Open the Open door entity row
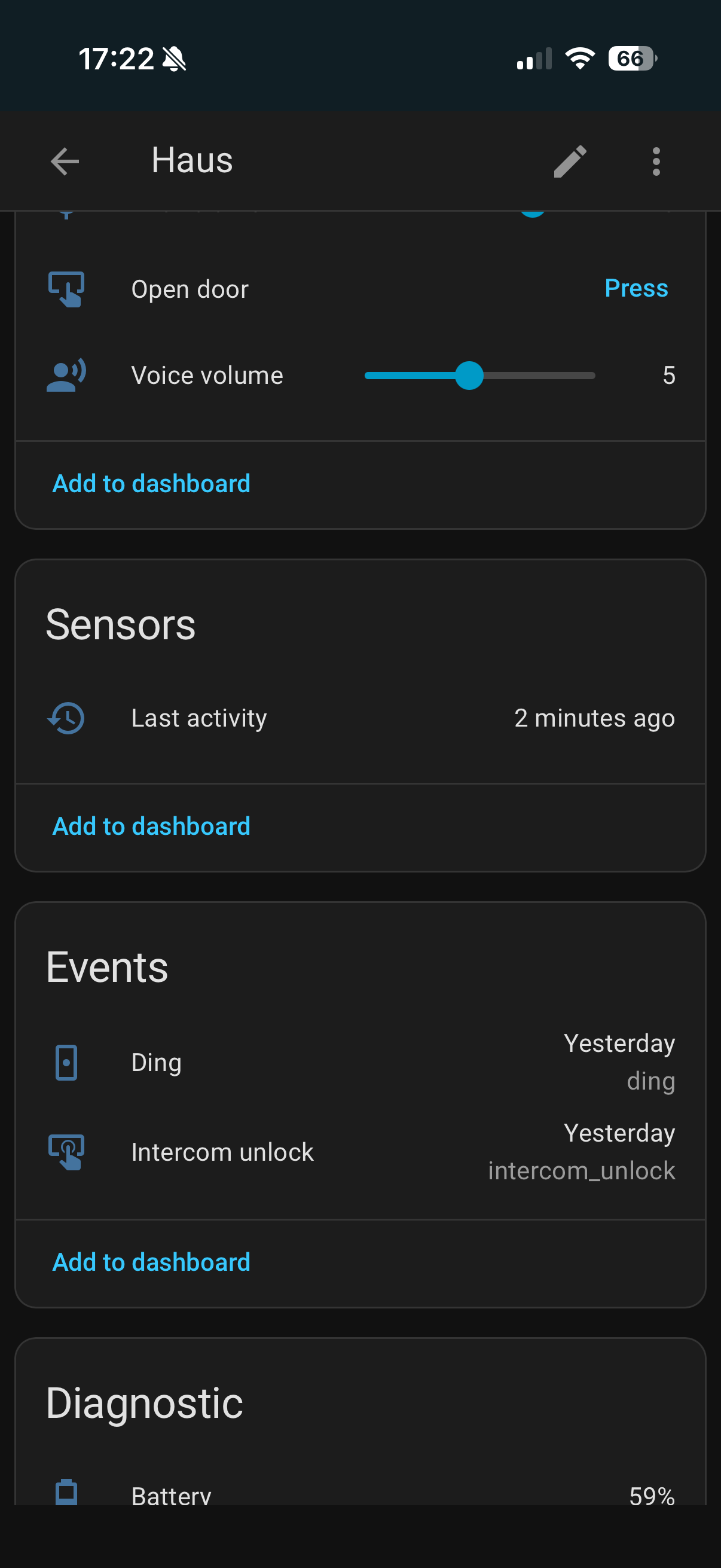 coord(190,289)
